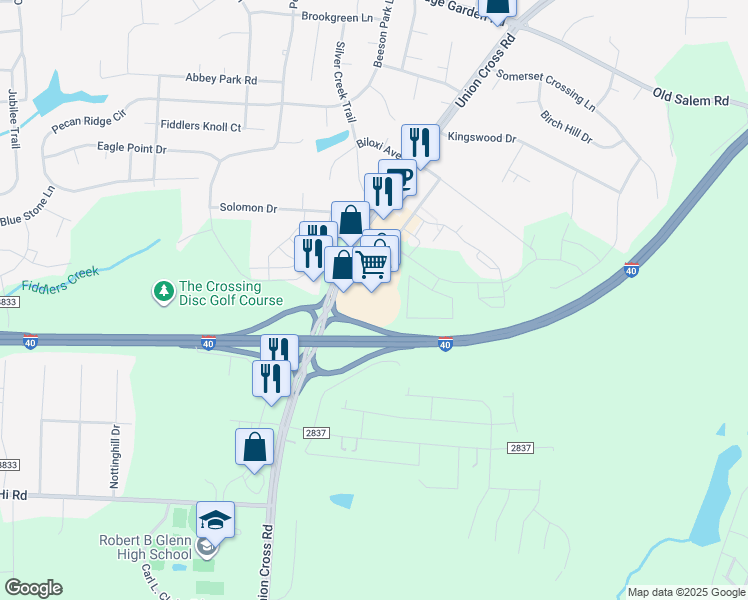Tap Robert B Glenn High School place icon
Image resolution: width=748 pixels, height=600 pixels.
click(205, 546)
